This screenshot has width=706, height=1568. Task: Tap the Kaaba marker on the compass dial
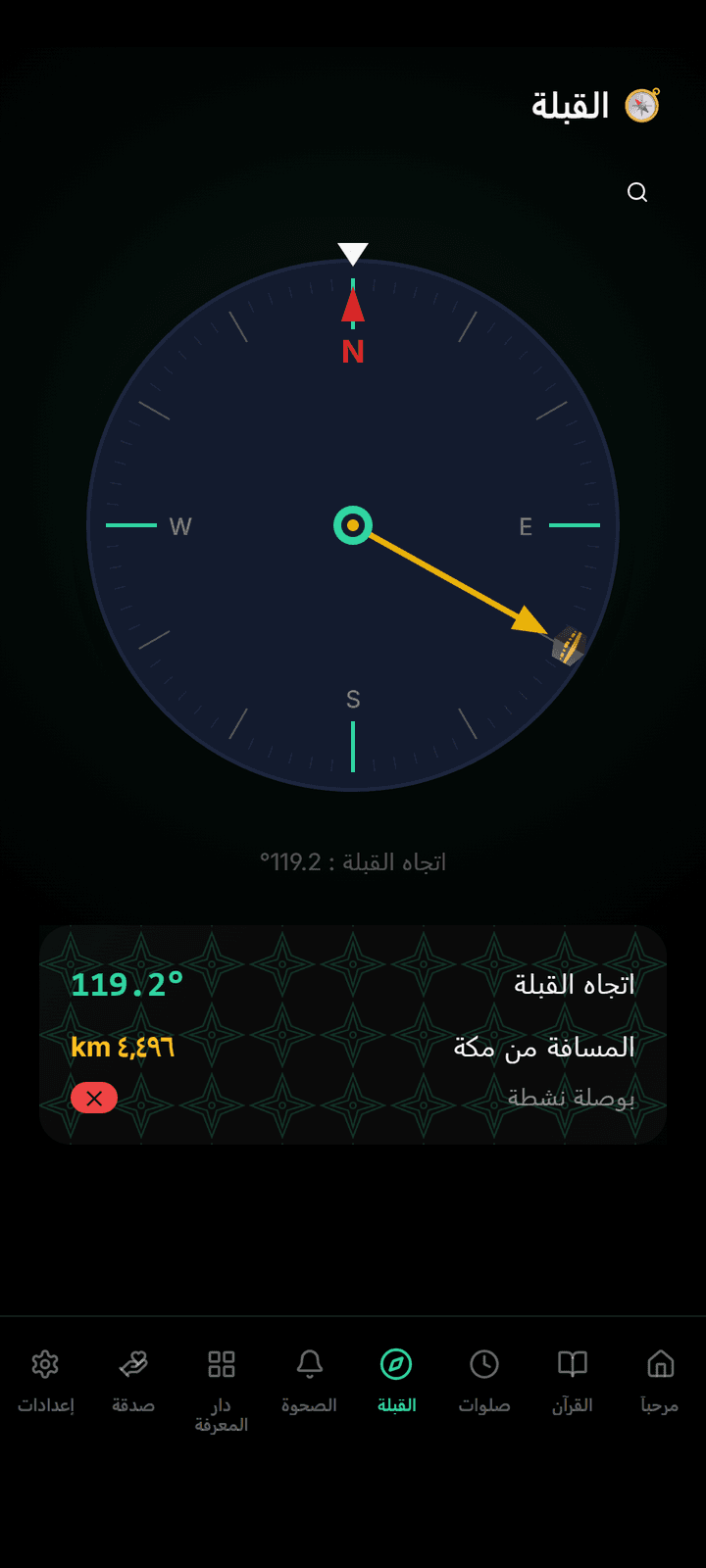[567, 647]
